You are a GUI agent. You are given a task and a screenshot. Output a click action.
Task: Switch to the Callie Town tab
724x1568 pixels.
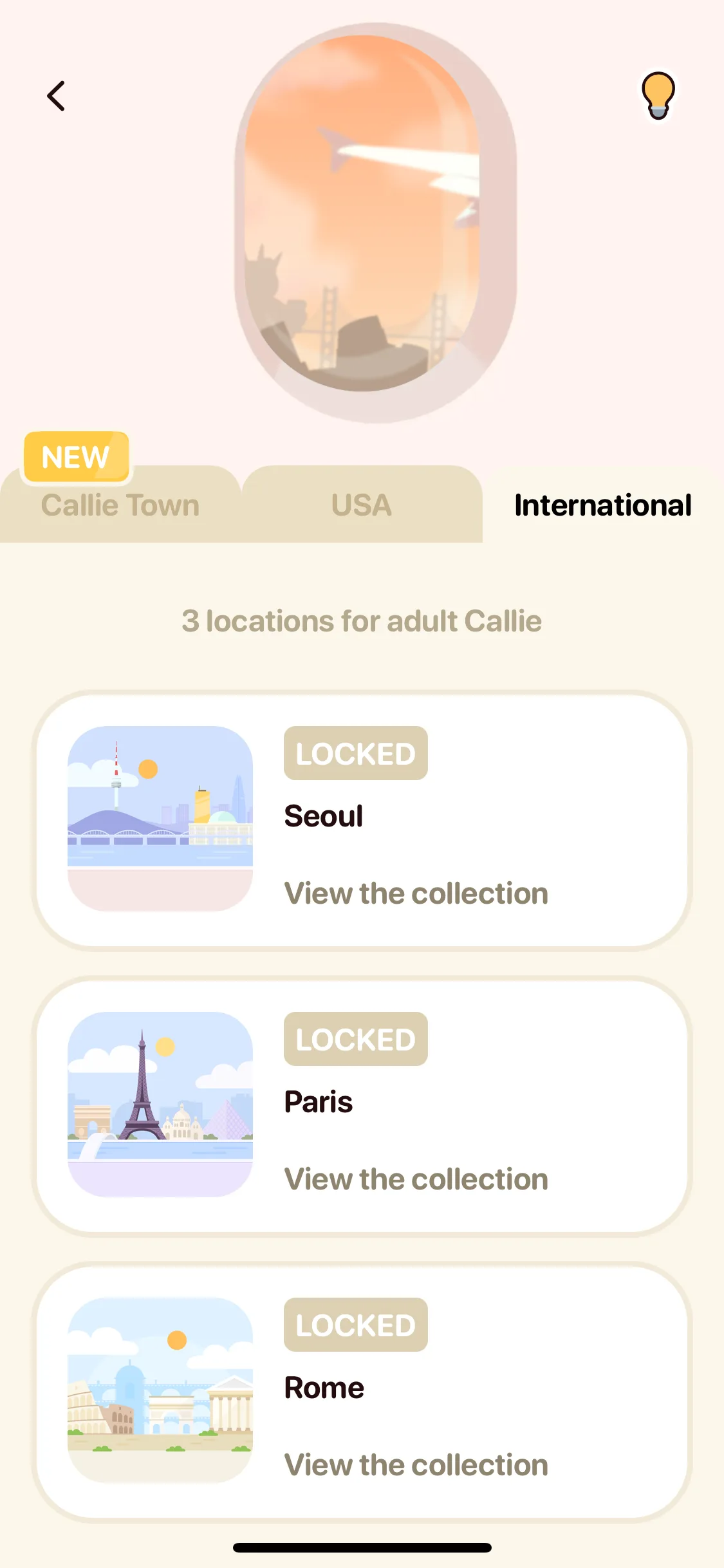(120, 505)
